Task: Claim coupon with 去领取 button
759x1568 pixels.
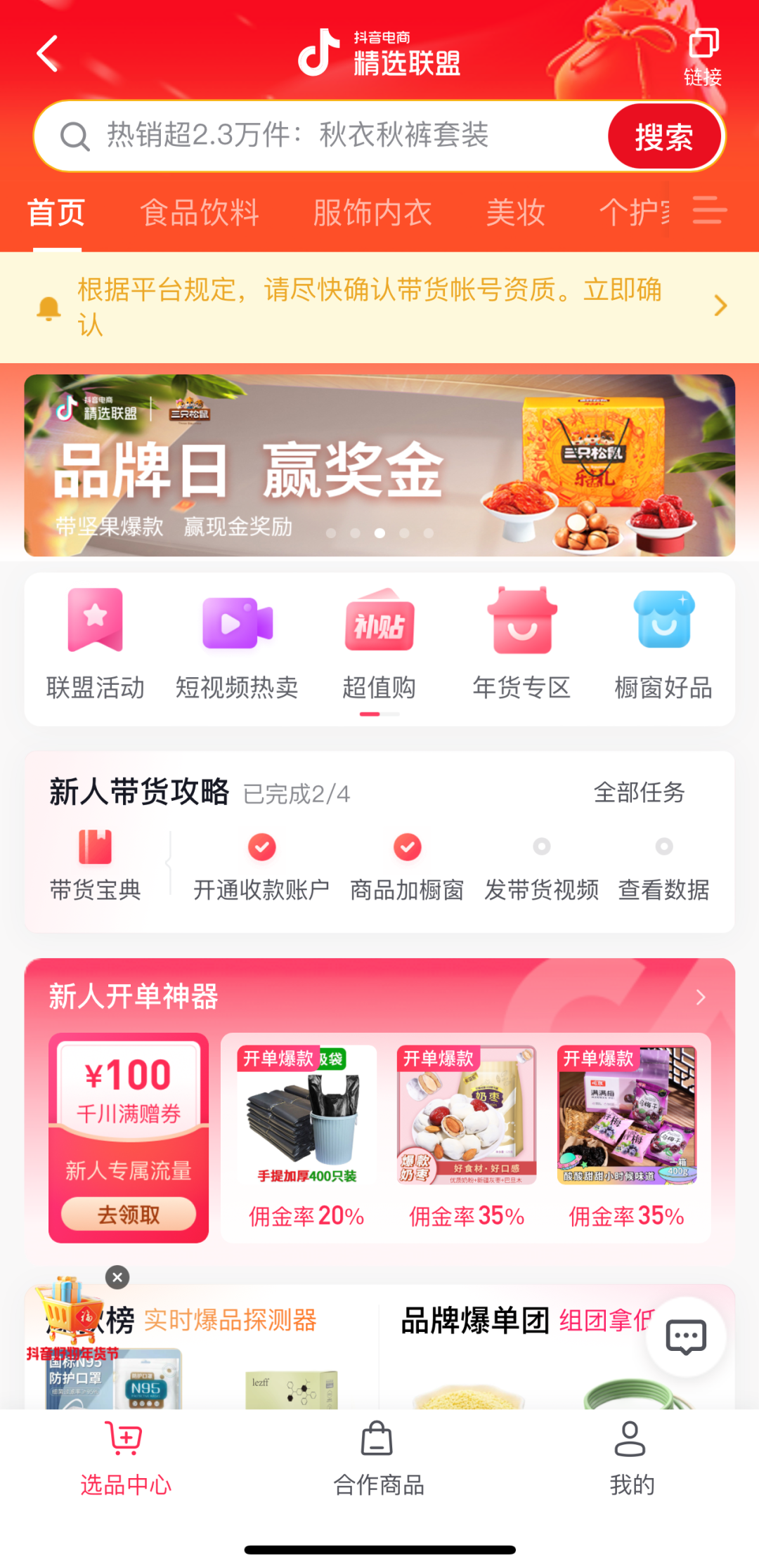Action: click(x=129, y=1214)
